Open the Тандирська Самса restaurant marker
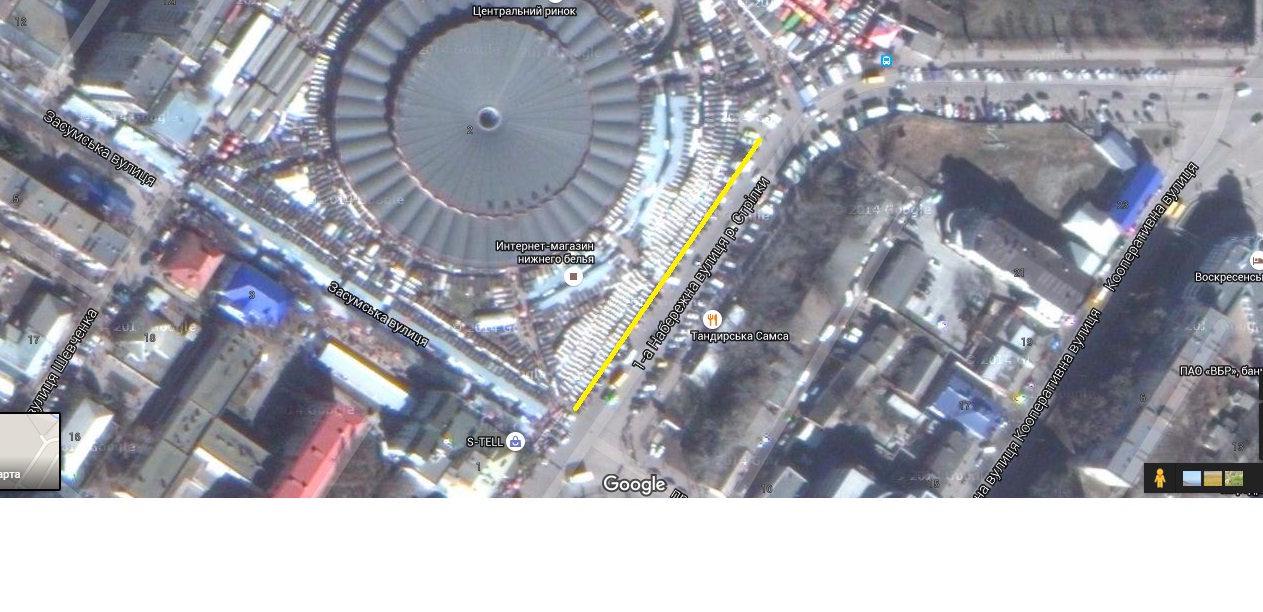Viewport: 1263px width, 612px height. tap(712, 320)
